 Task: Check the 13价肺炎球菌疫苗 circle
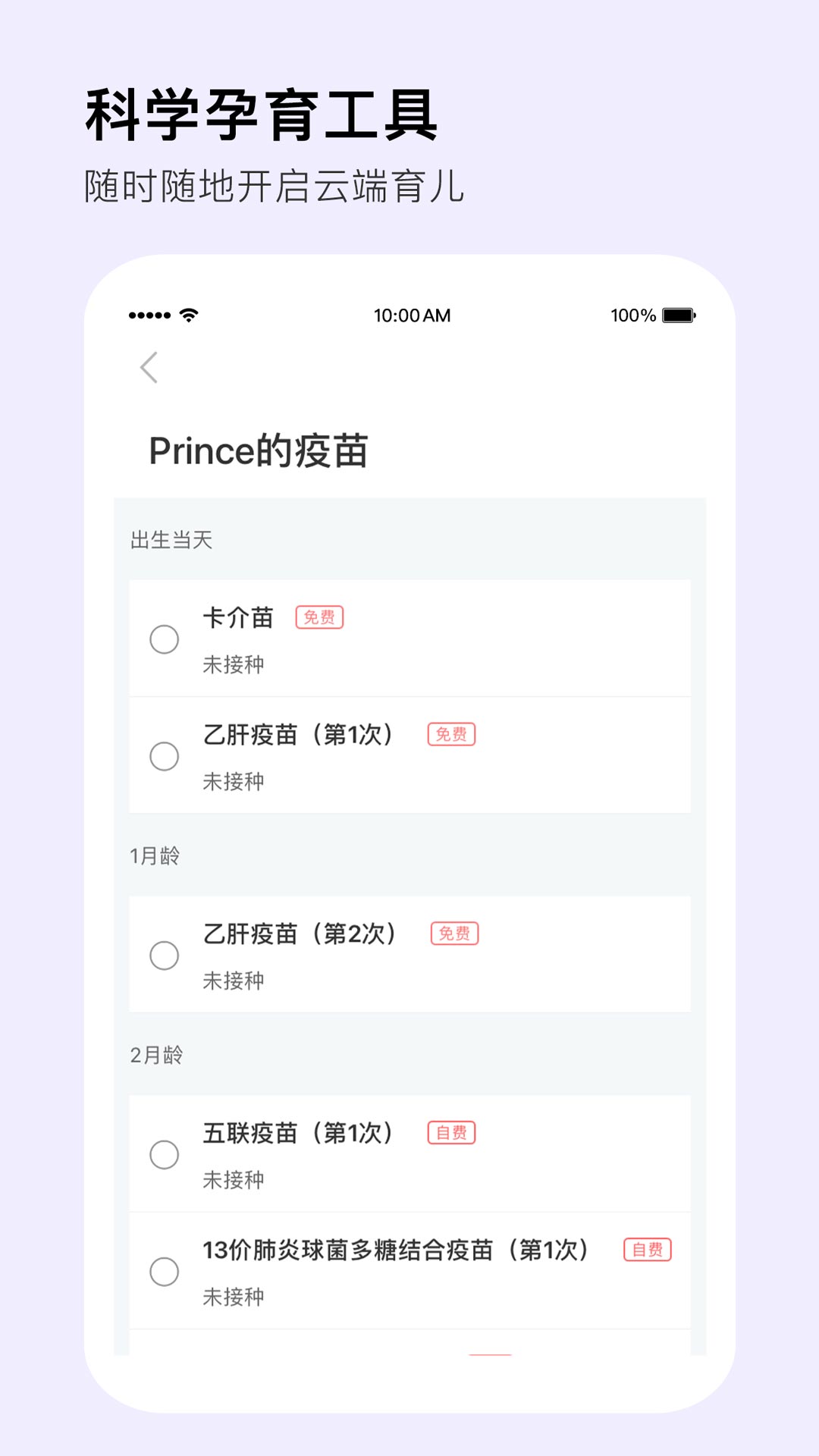164,1272
